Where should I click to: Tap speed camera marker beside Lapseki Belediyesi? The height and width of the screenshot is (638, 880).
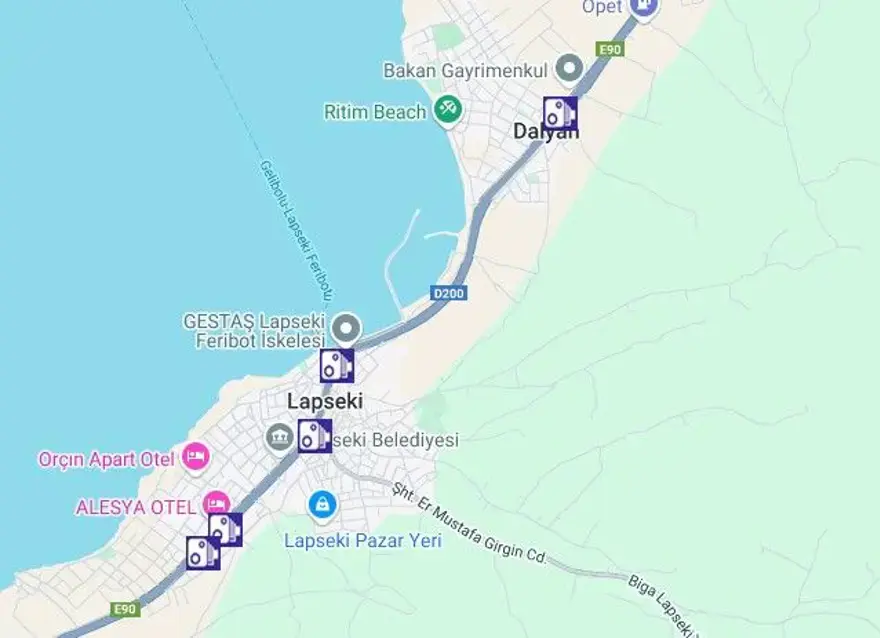(x=315, y=436)
